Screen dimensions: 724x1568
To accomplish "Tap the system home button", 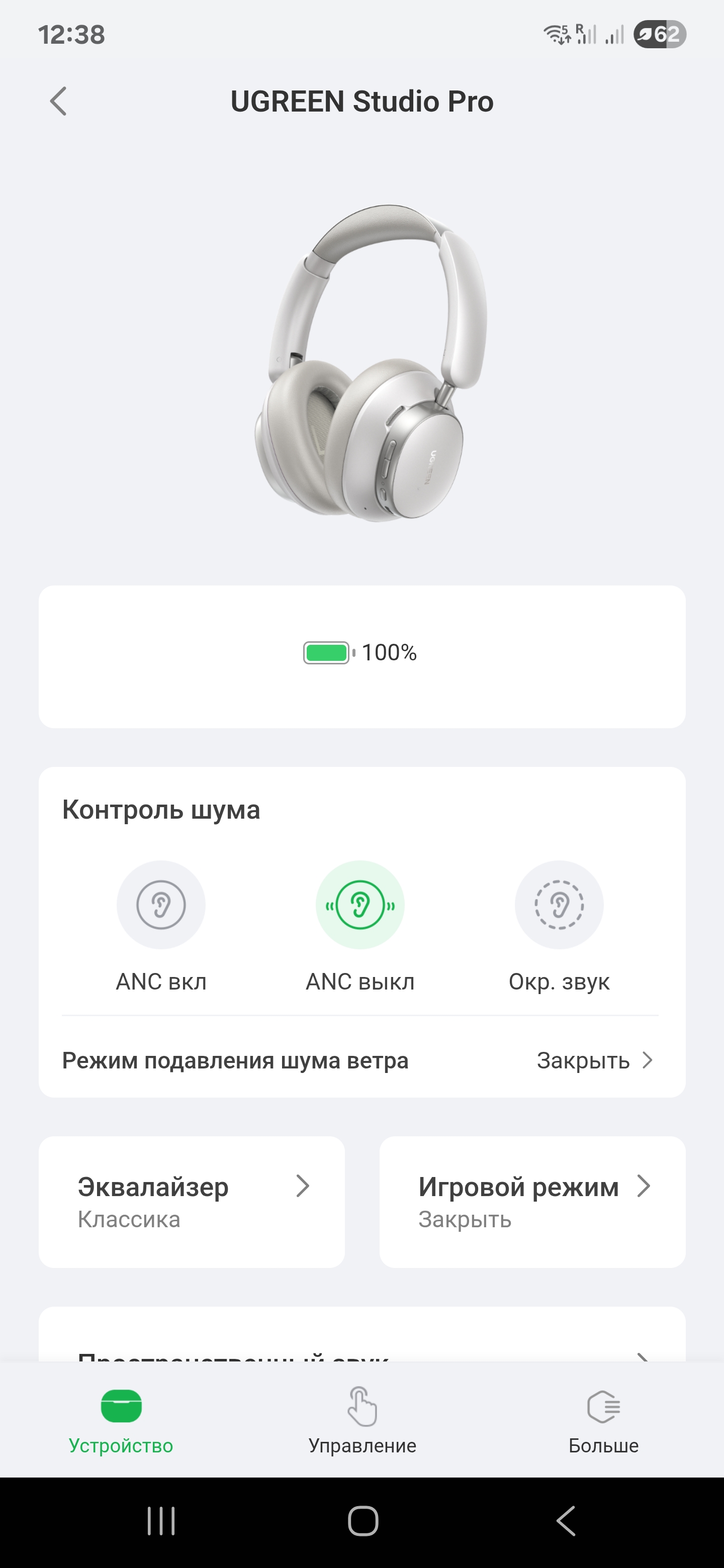I will coord(363,1521).
